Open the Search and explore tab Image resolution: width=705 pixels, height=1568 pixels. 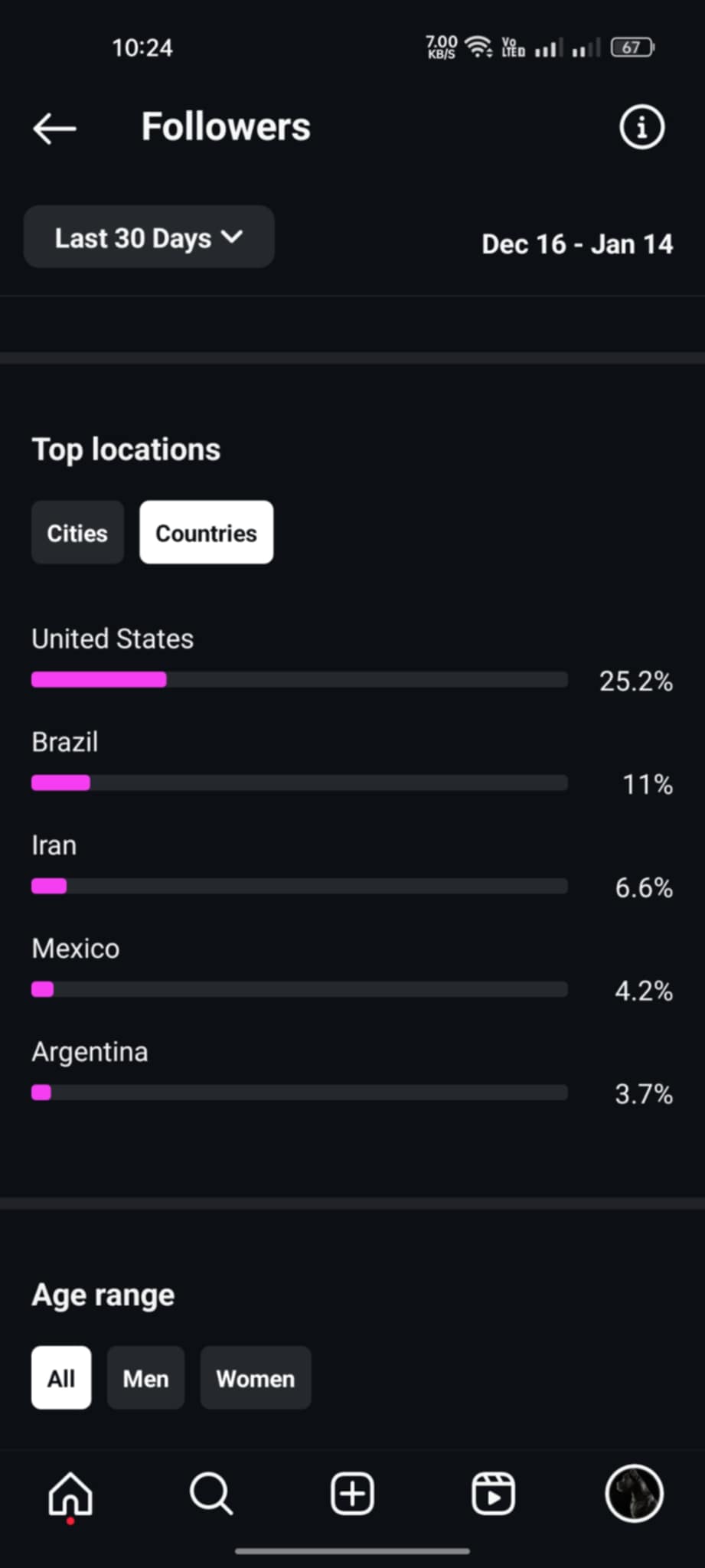(211, 1494)
